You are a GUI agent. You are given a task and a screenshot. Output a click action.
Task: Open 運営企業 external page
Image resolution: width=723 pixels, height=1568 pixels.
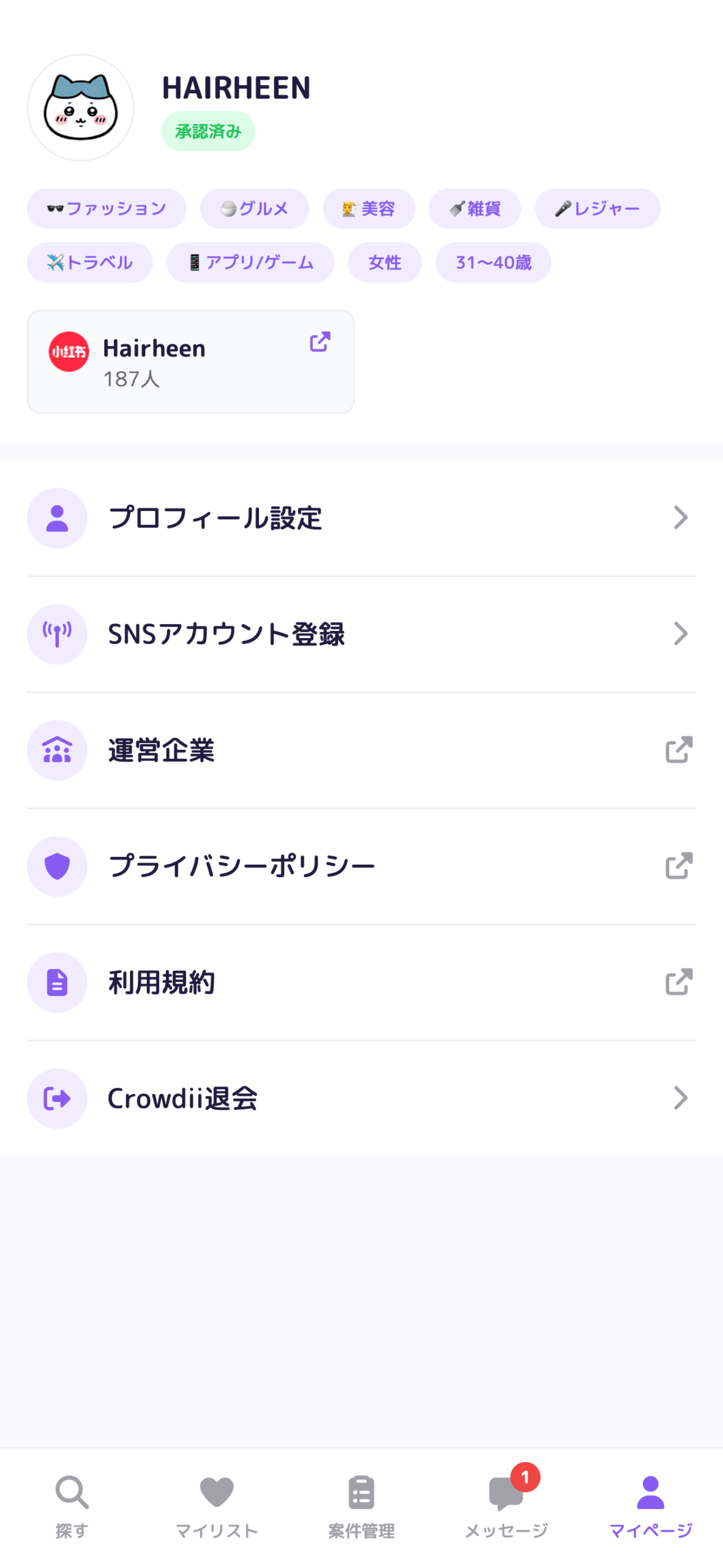[361, 750]
